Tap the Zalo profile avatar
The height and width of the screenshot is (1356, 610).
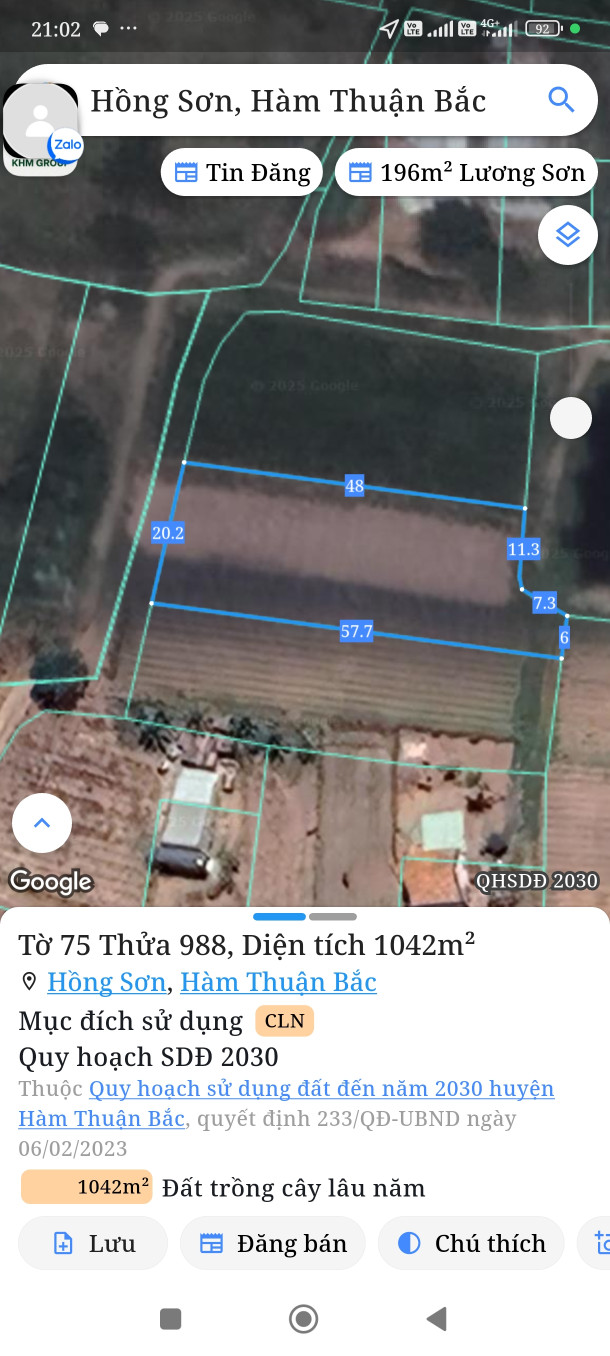coord(41,128)
